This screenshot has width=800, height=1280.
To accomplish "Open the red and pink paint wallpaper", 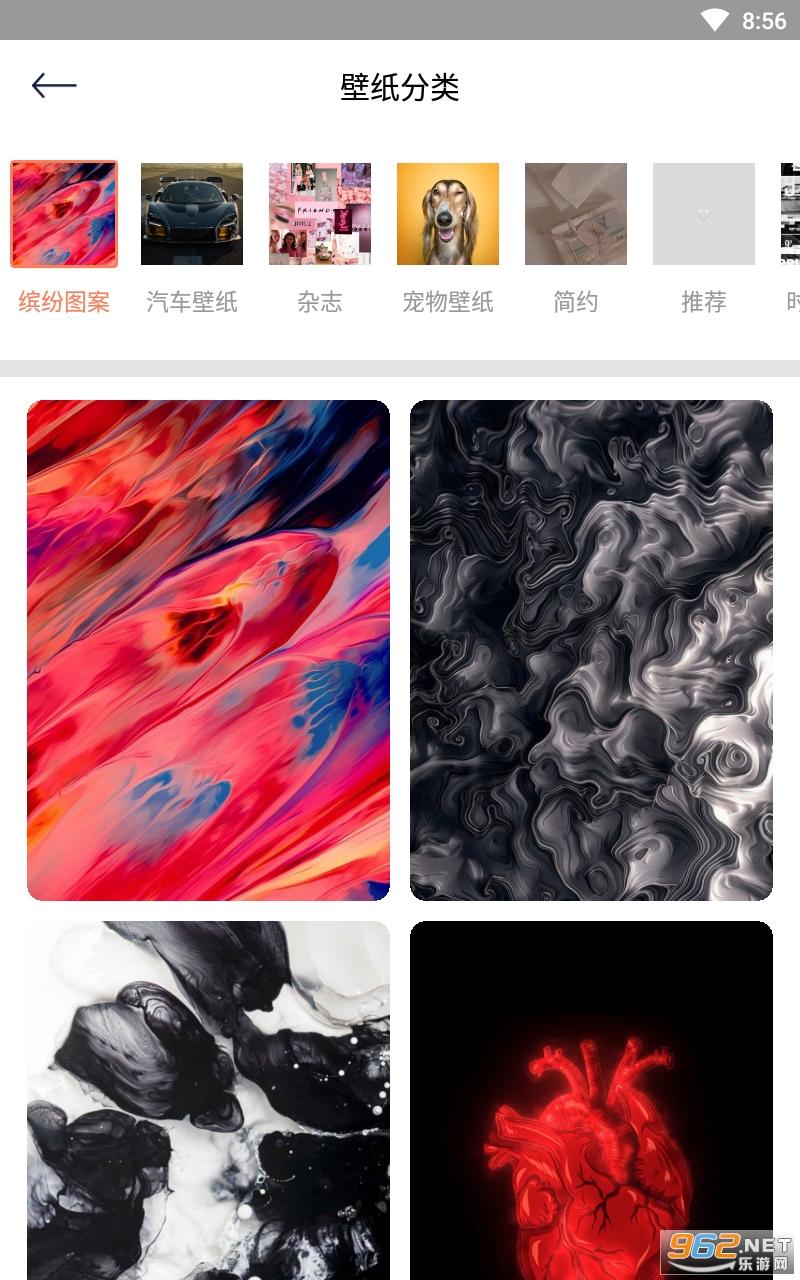I will pos(208,650).
